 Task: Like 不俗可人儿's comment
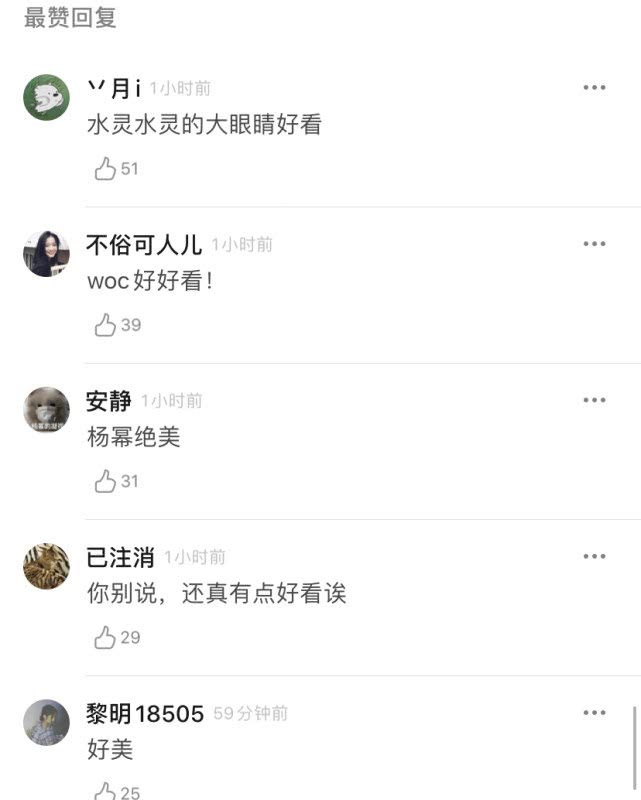tap(105, 325)
